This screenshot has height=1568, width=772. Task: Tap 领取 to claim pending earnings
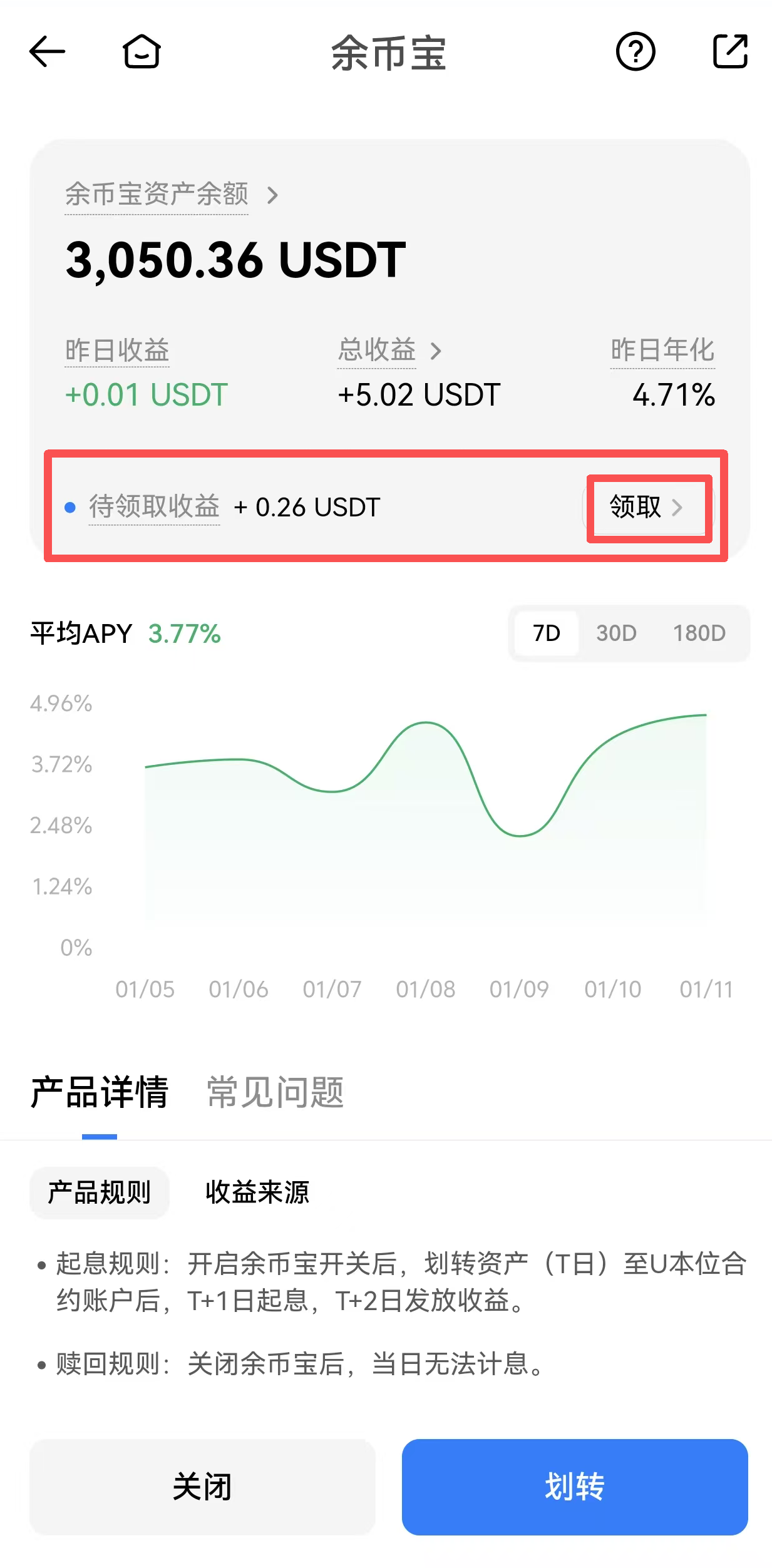coord(647,507)
